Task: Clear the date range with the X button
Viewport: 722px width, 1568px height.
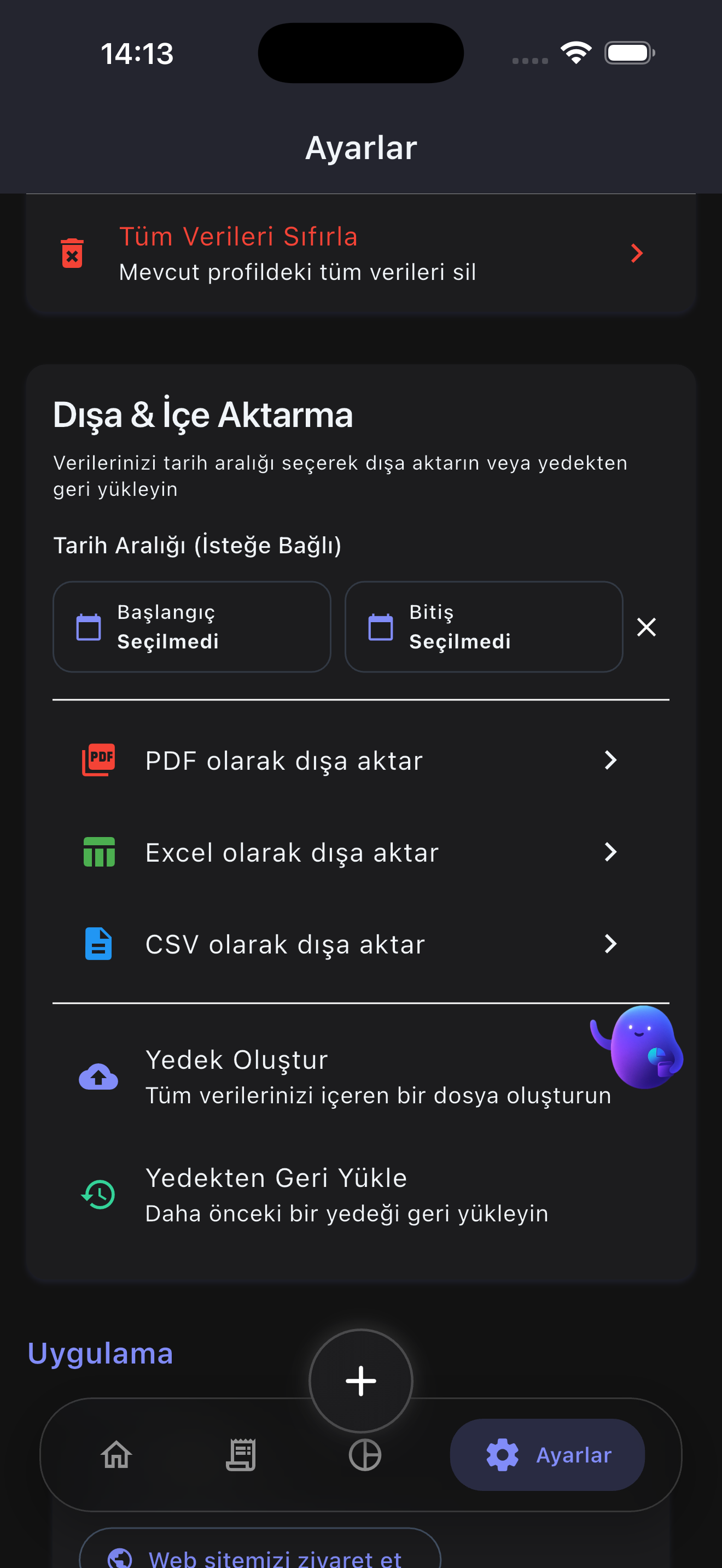Action: [x=646, y=627]
